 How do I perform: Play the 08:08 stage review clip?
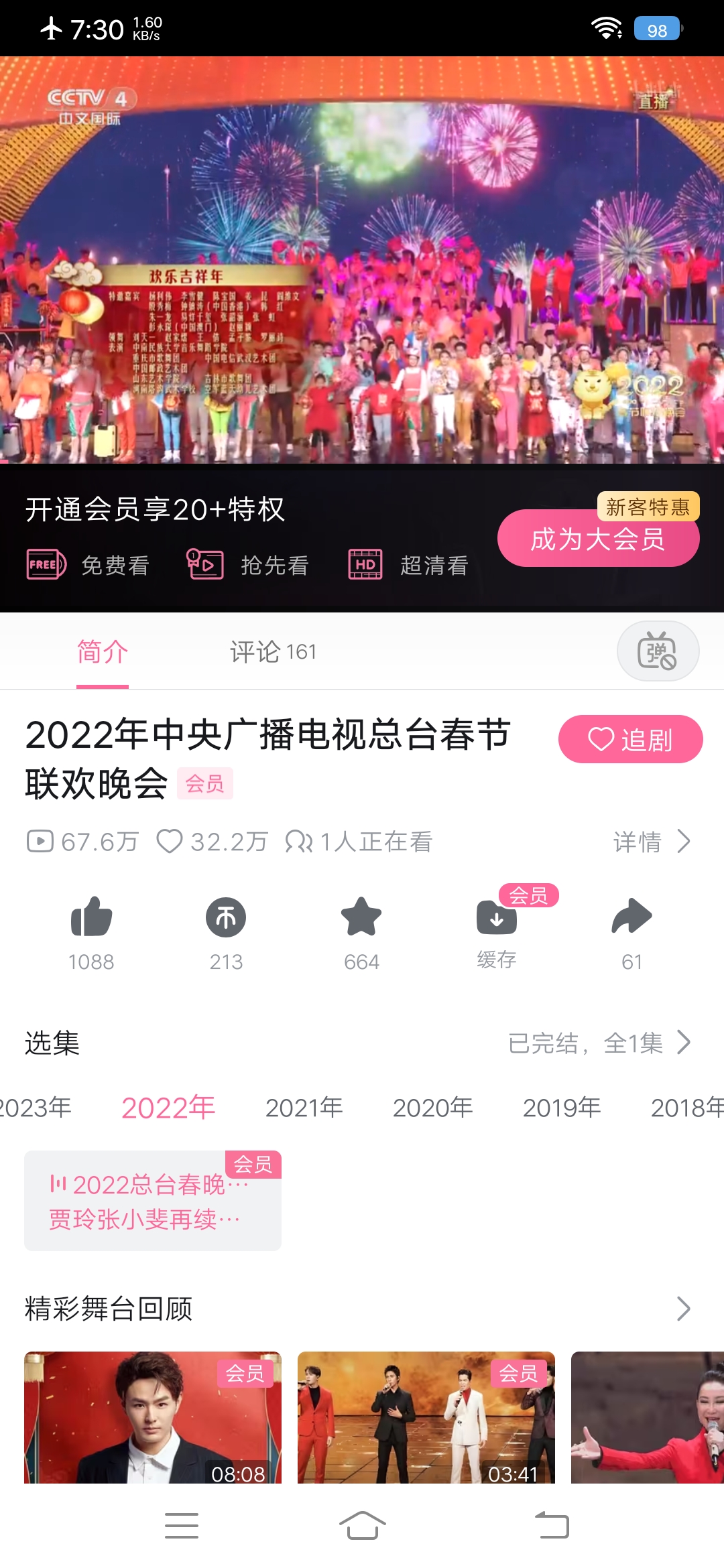point(153,1417)
